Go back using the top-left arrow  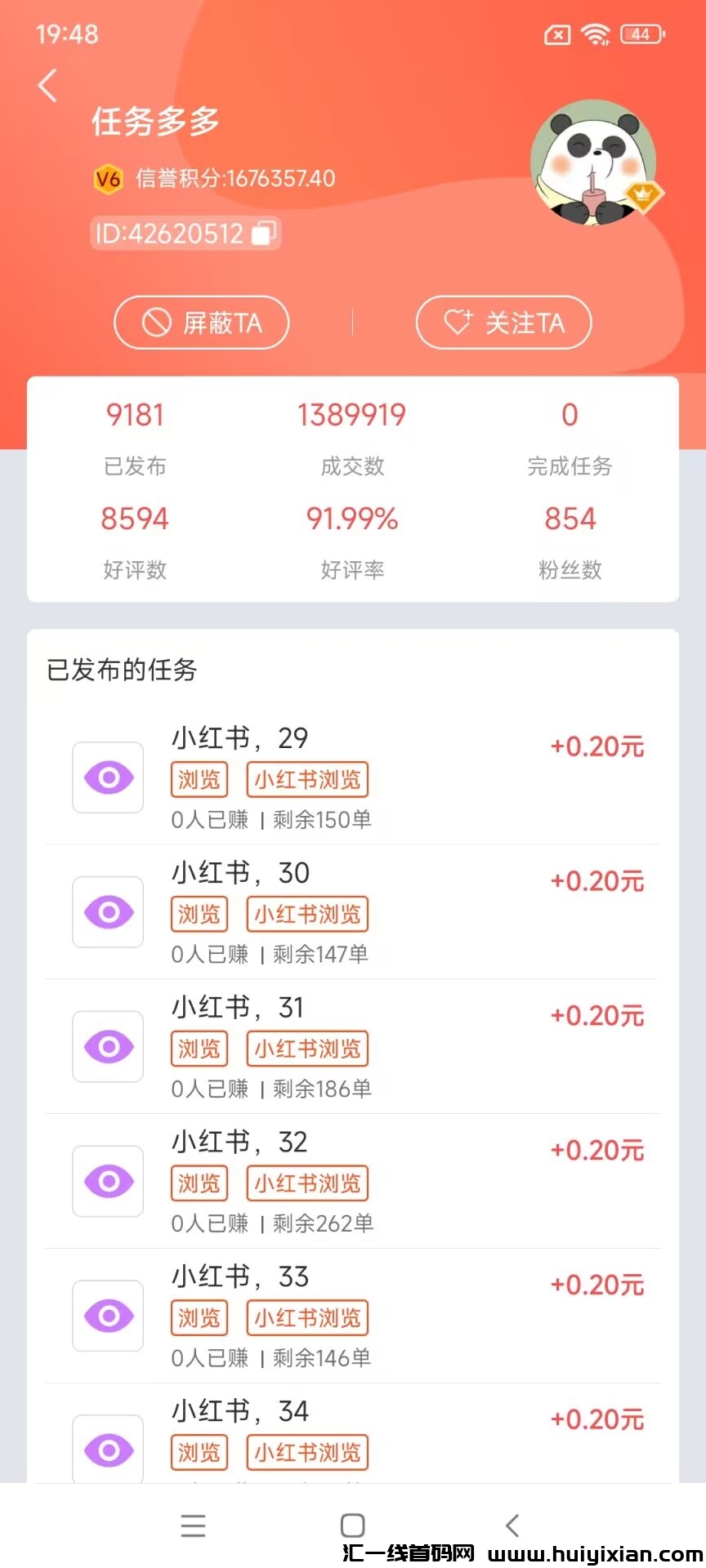47,85
